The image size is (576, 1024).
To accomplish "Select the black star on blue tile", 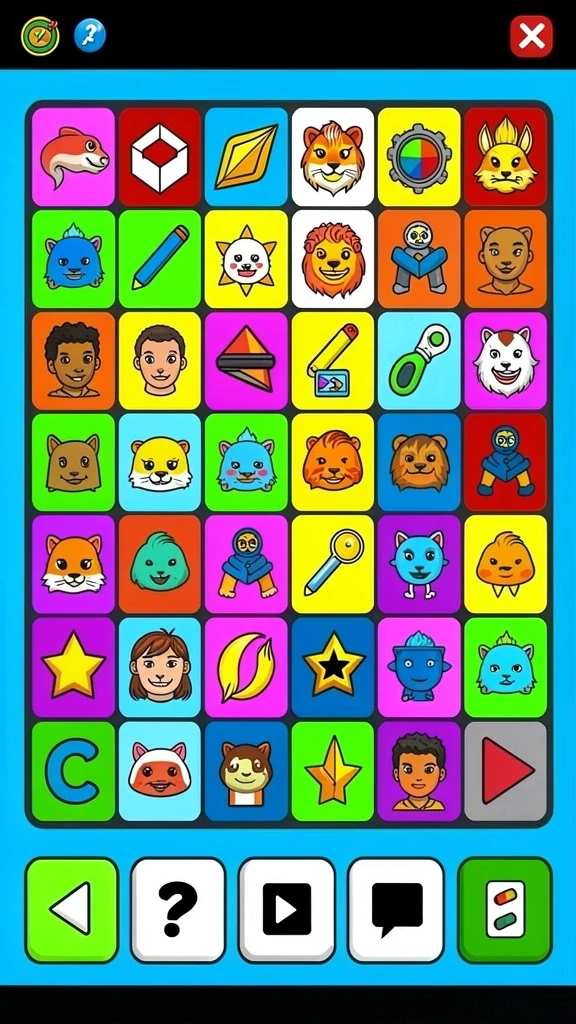I will [x=333, y=667].
